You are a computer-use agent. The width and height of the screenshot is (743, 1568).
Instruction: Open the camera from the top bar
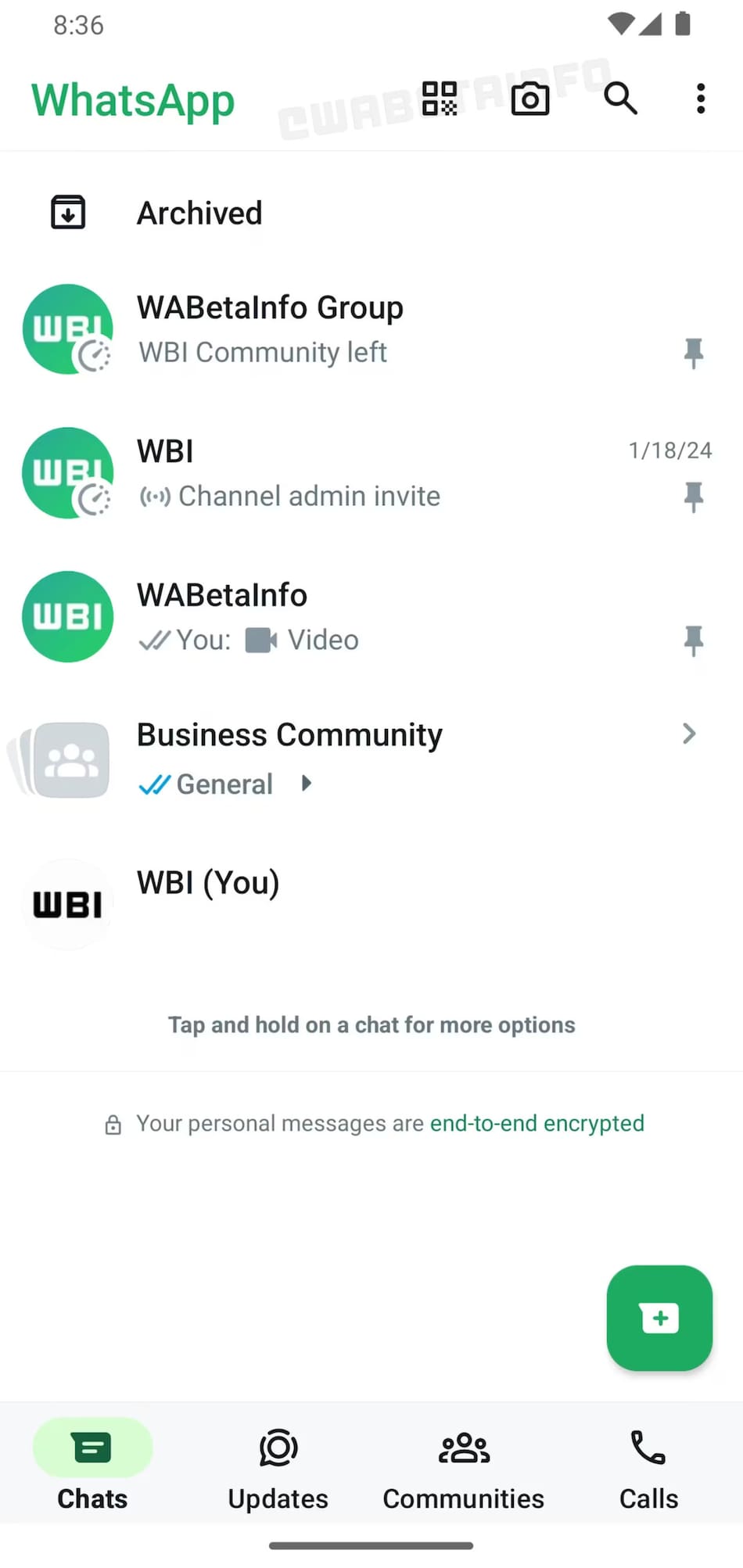530,99
